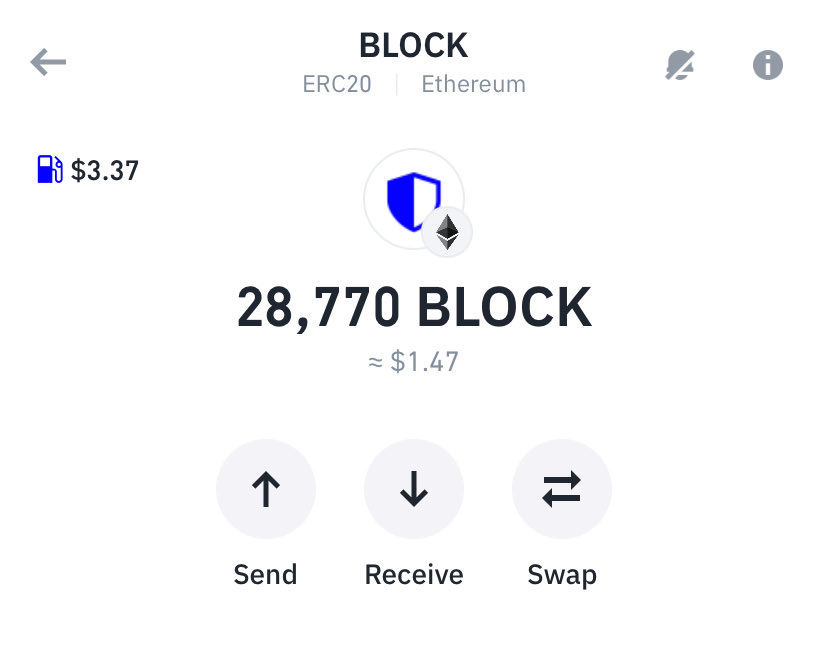Open the BLOCK token info
The width and height of the screenshot is (828, 667).
point(767,65)
